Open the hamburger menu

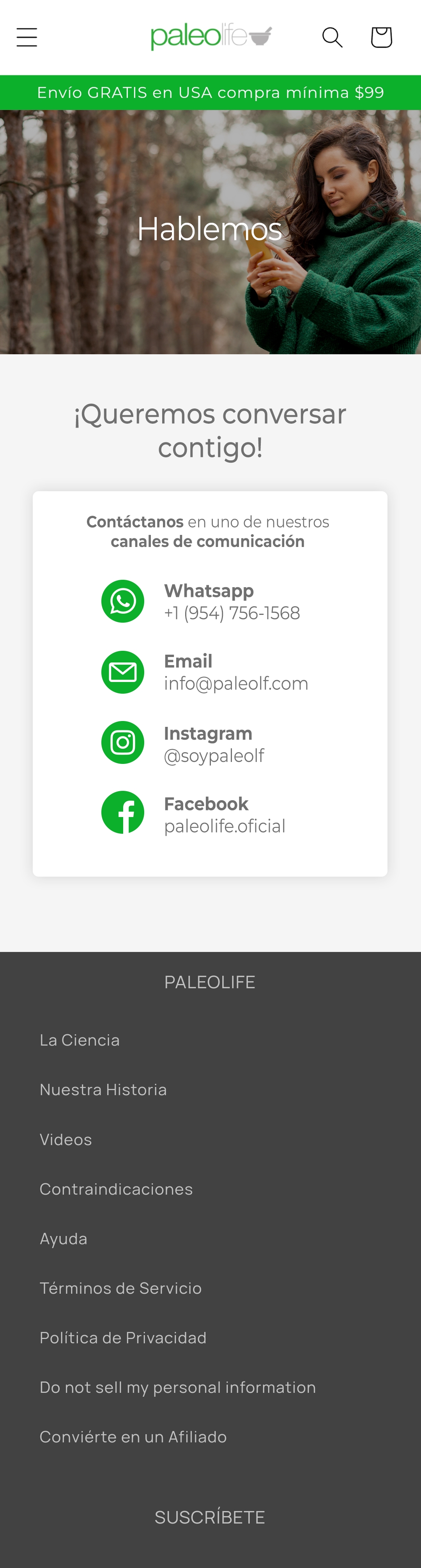27,37
